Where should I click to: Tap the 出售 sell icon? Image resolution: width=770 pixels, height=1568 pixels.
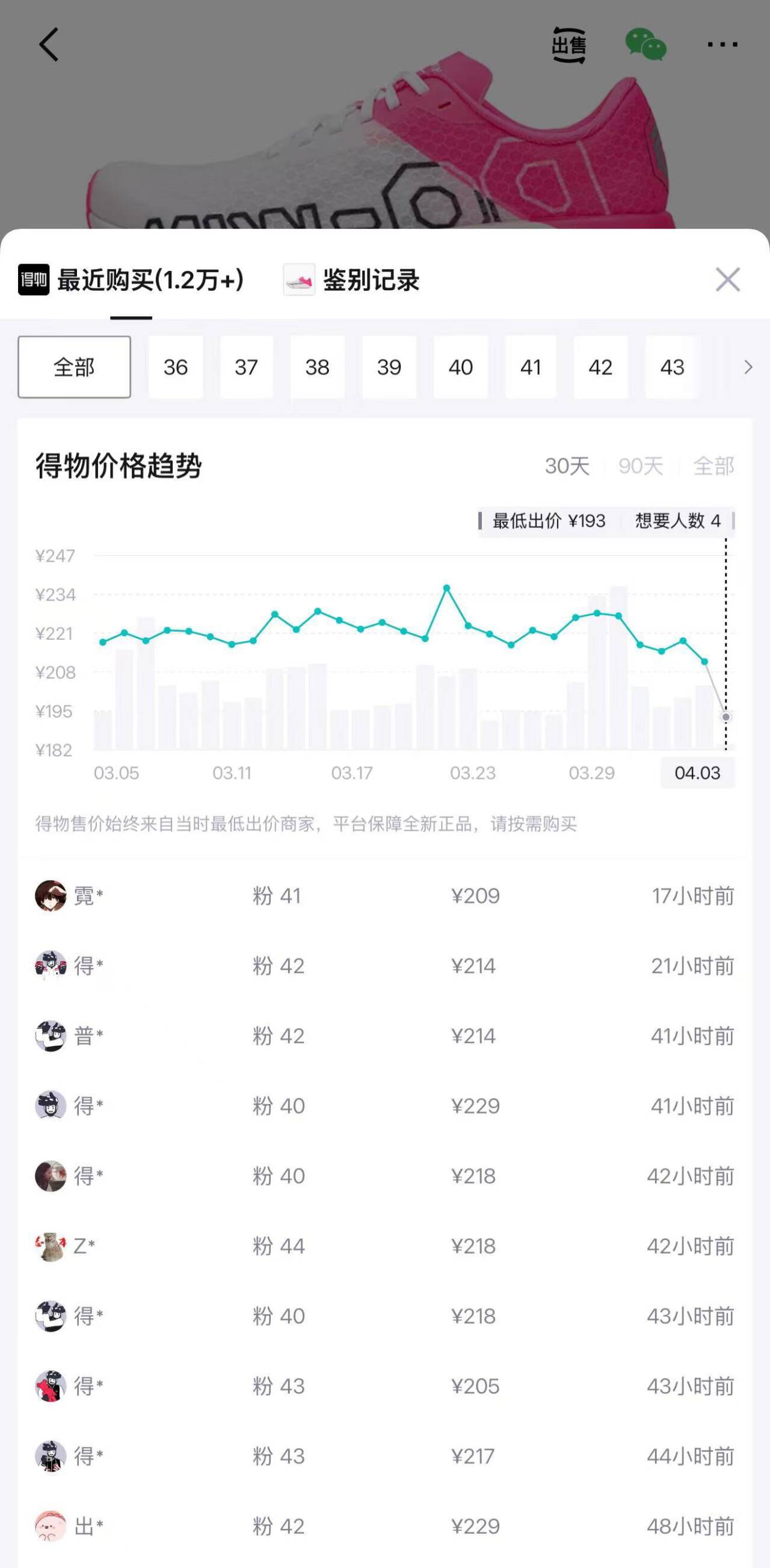point(568,45)
